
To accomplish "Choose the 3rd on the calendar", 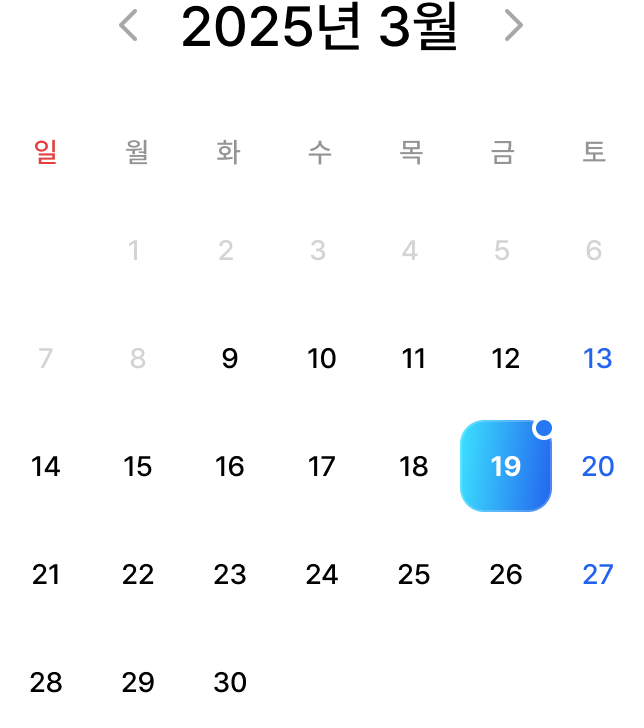I will 318,251.
